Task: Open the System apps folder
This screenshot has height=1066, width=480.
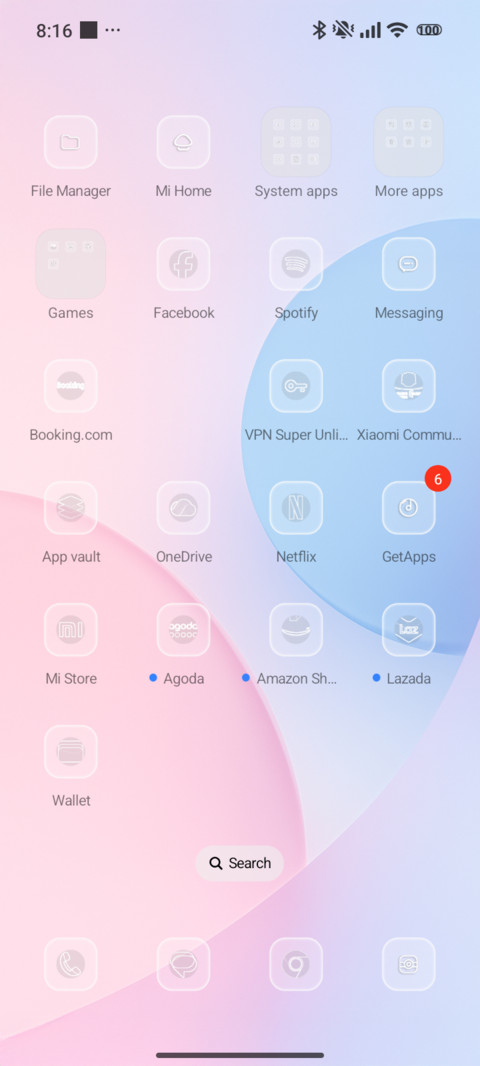Action: 296,142
